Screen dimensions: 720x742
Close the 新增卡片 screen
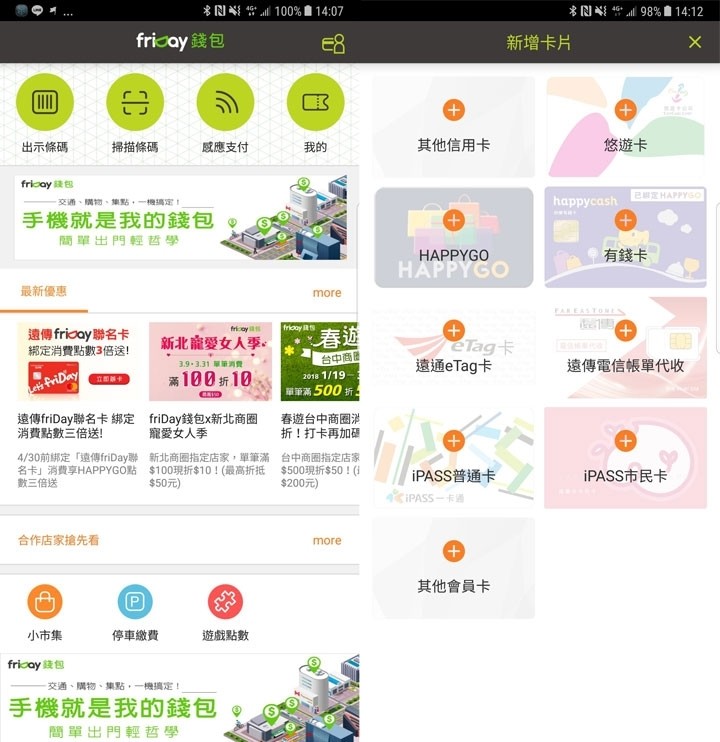(695, 42)
